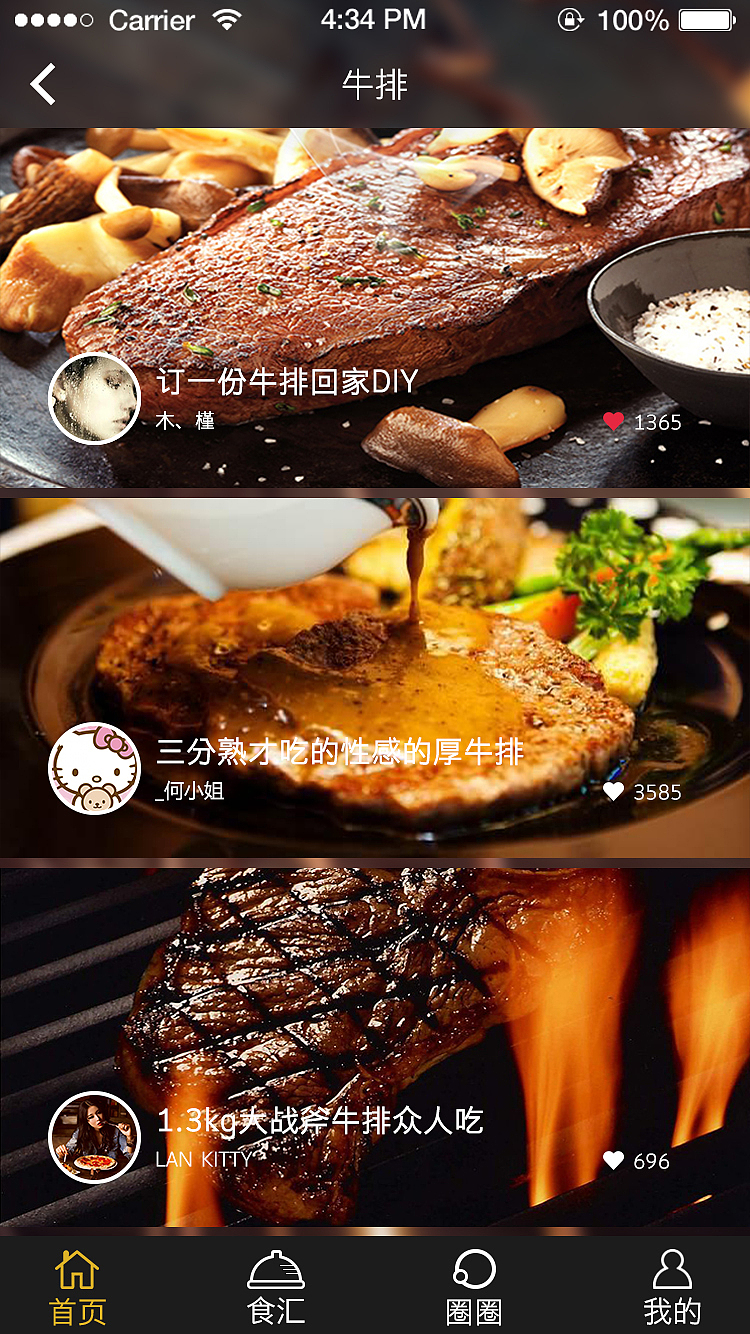The image size is (750, 1334).
Task: View 木、槿's profile avatar
Action: point(94,398)
